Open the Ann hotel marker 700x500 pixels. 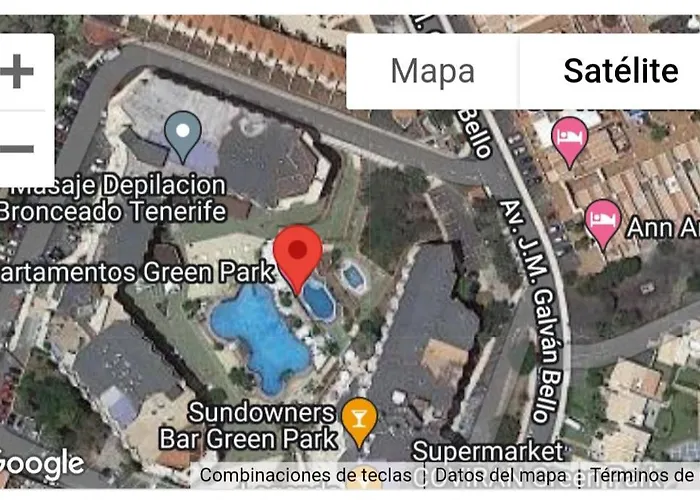coord(603,222)
